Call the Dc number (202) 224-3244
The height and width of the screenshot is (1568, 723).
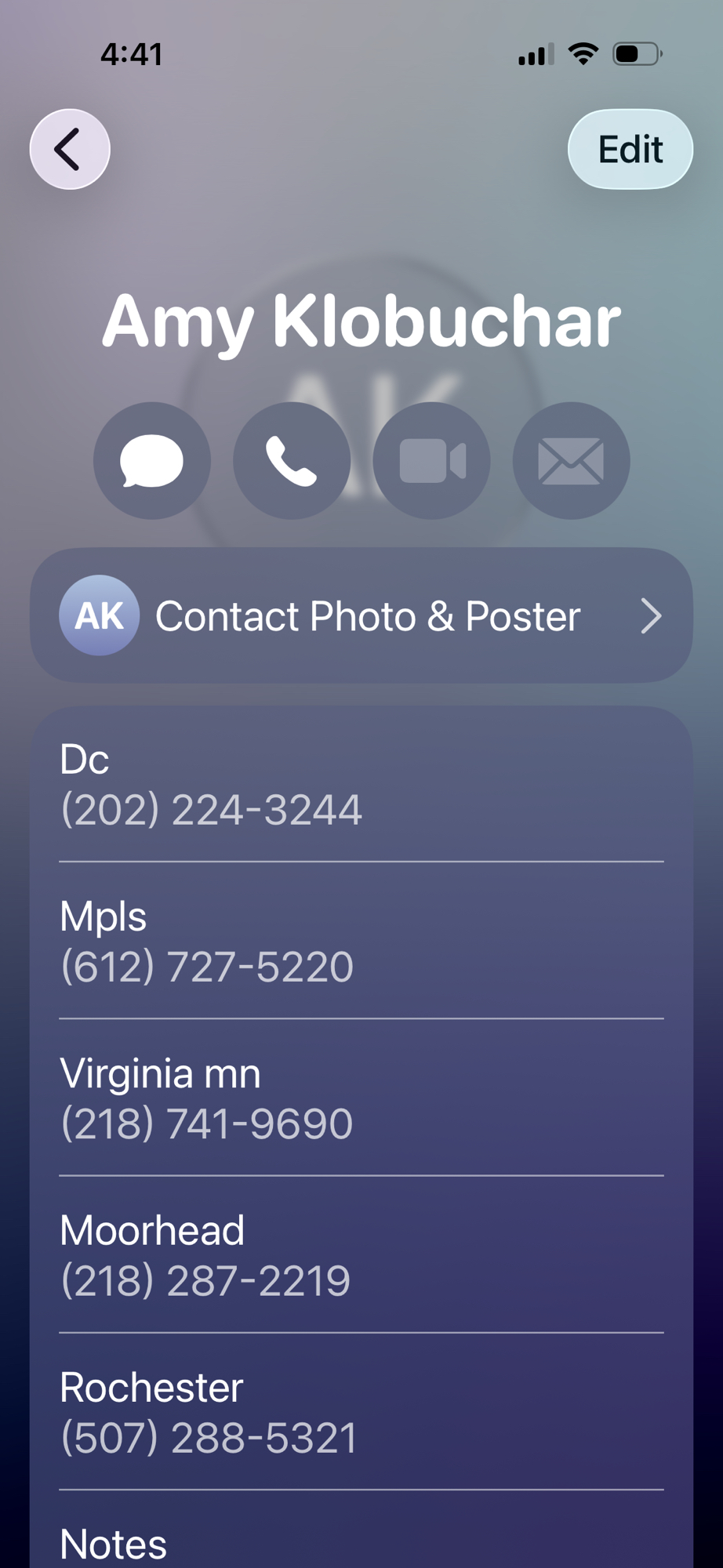[212, 809]
